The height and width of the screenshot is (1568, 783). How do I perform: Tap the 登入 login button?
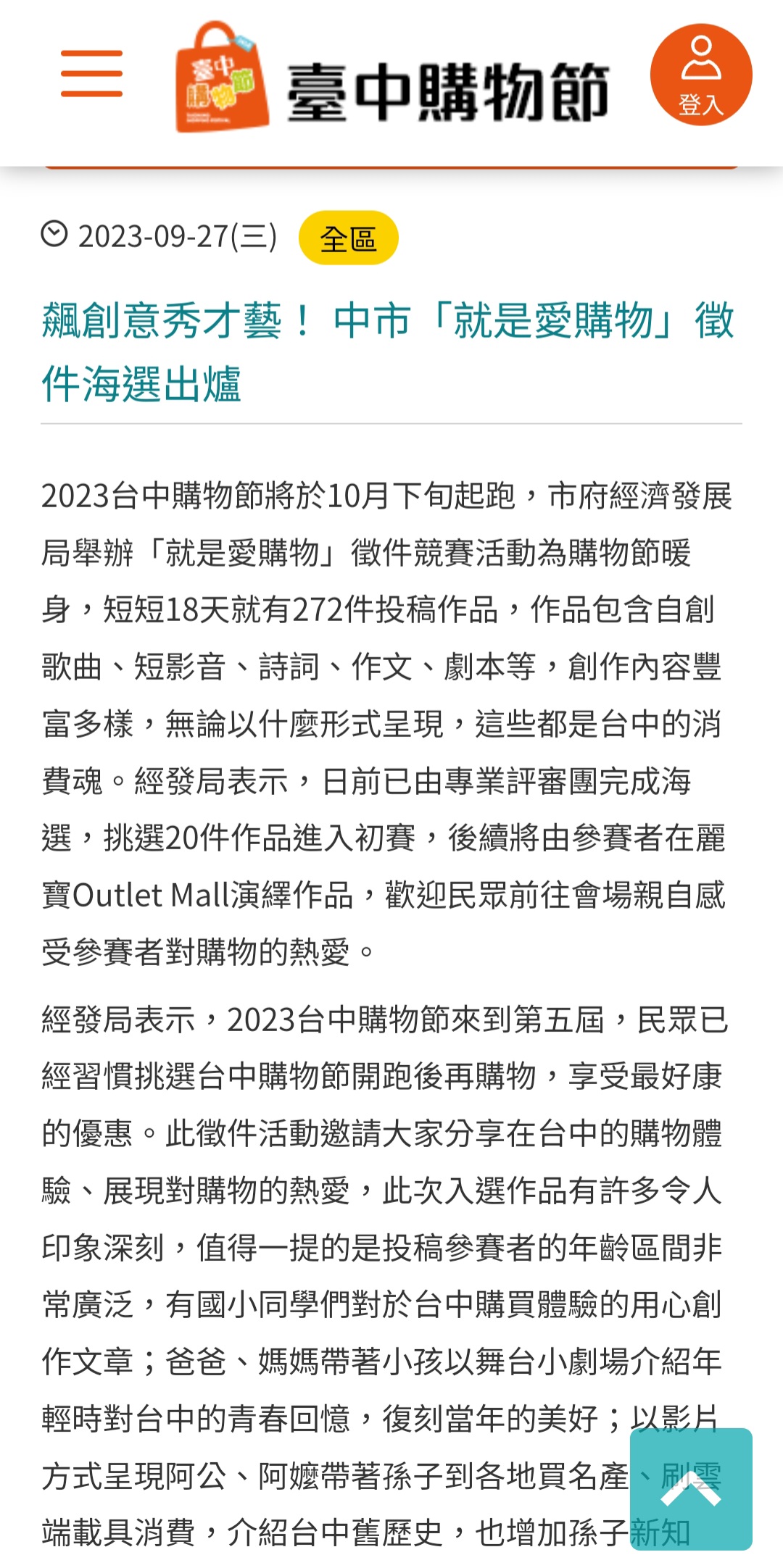(x=701, y=75)
